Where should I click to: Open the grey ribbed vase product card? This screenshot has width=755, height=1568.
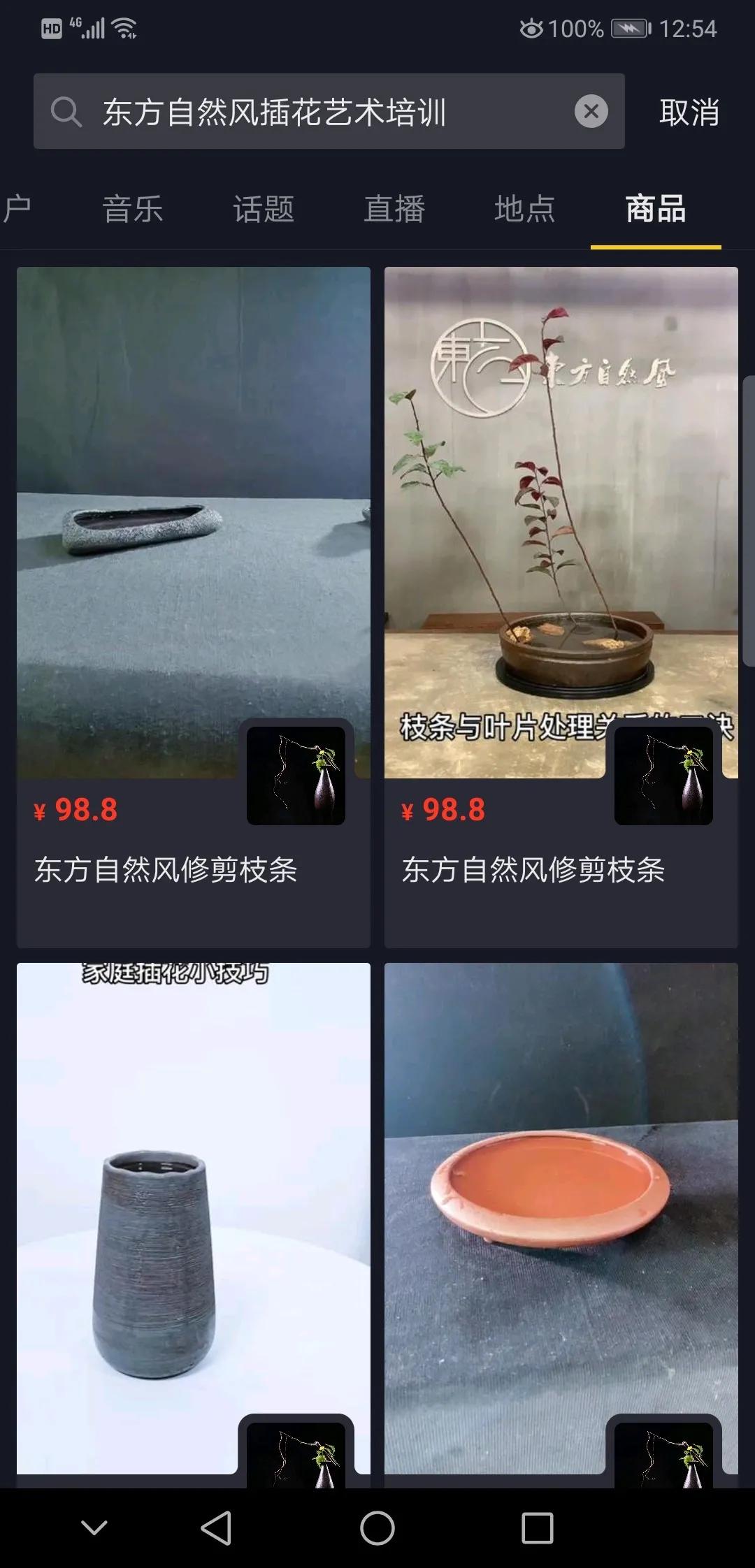click(x=193, y=1216)
